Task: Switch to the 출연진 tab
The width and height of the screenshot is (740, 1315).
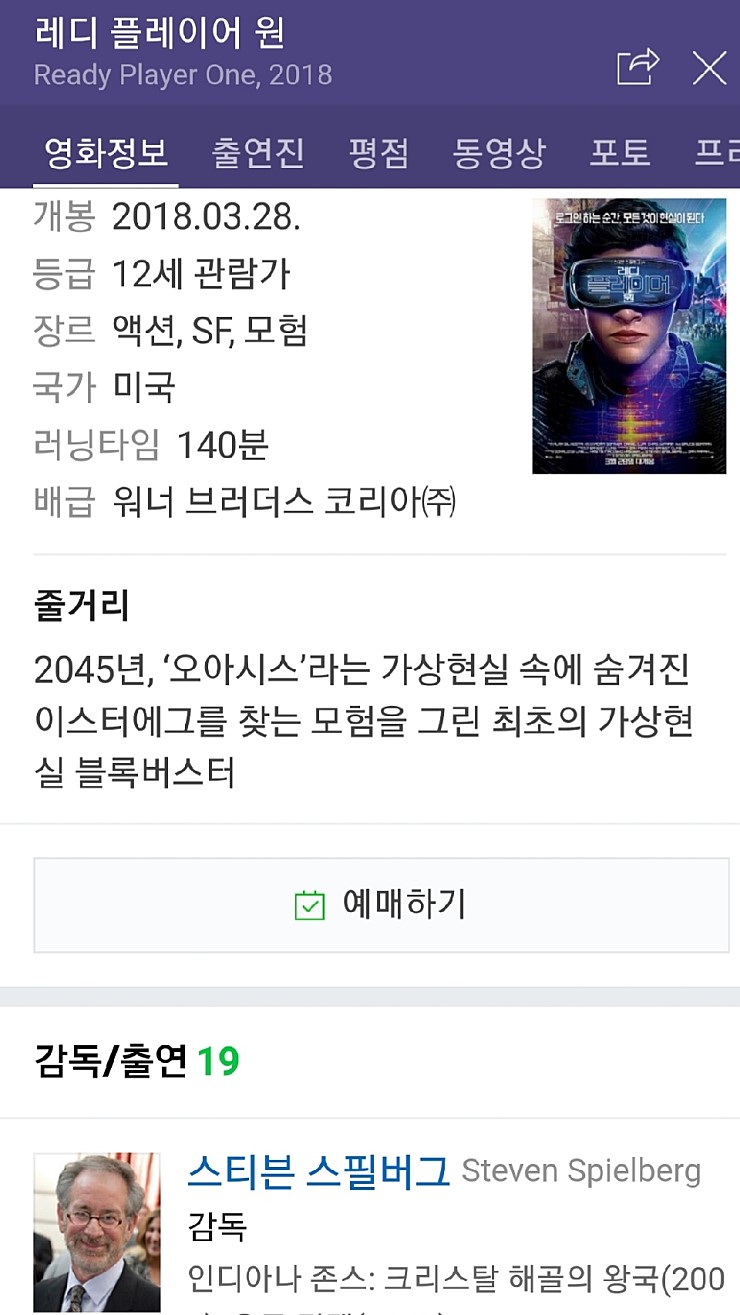Action: 258,153
